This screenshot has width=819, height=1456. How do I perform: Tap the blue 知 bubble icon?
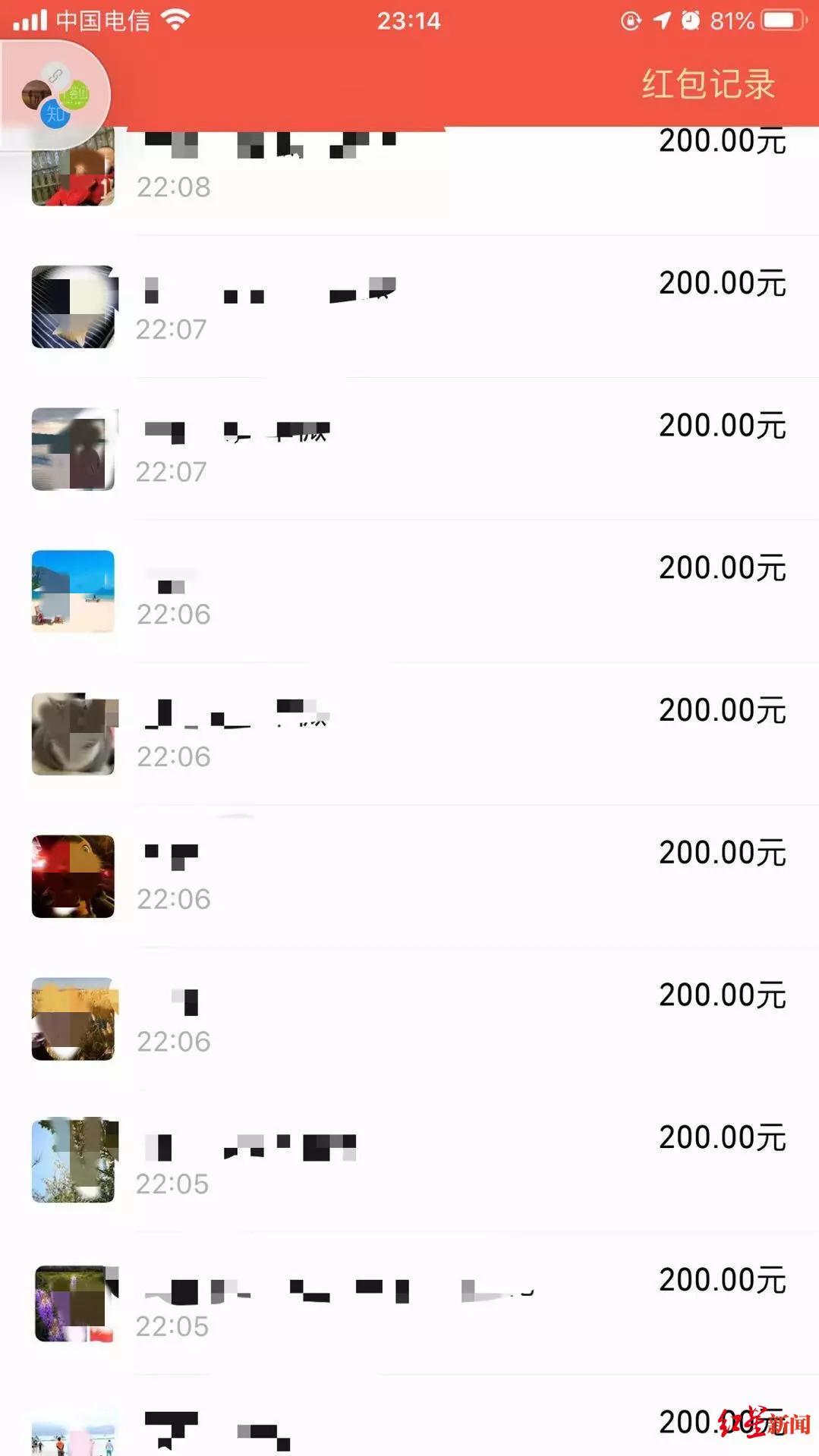tap(55, 114)
